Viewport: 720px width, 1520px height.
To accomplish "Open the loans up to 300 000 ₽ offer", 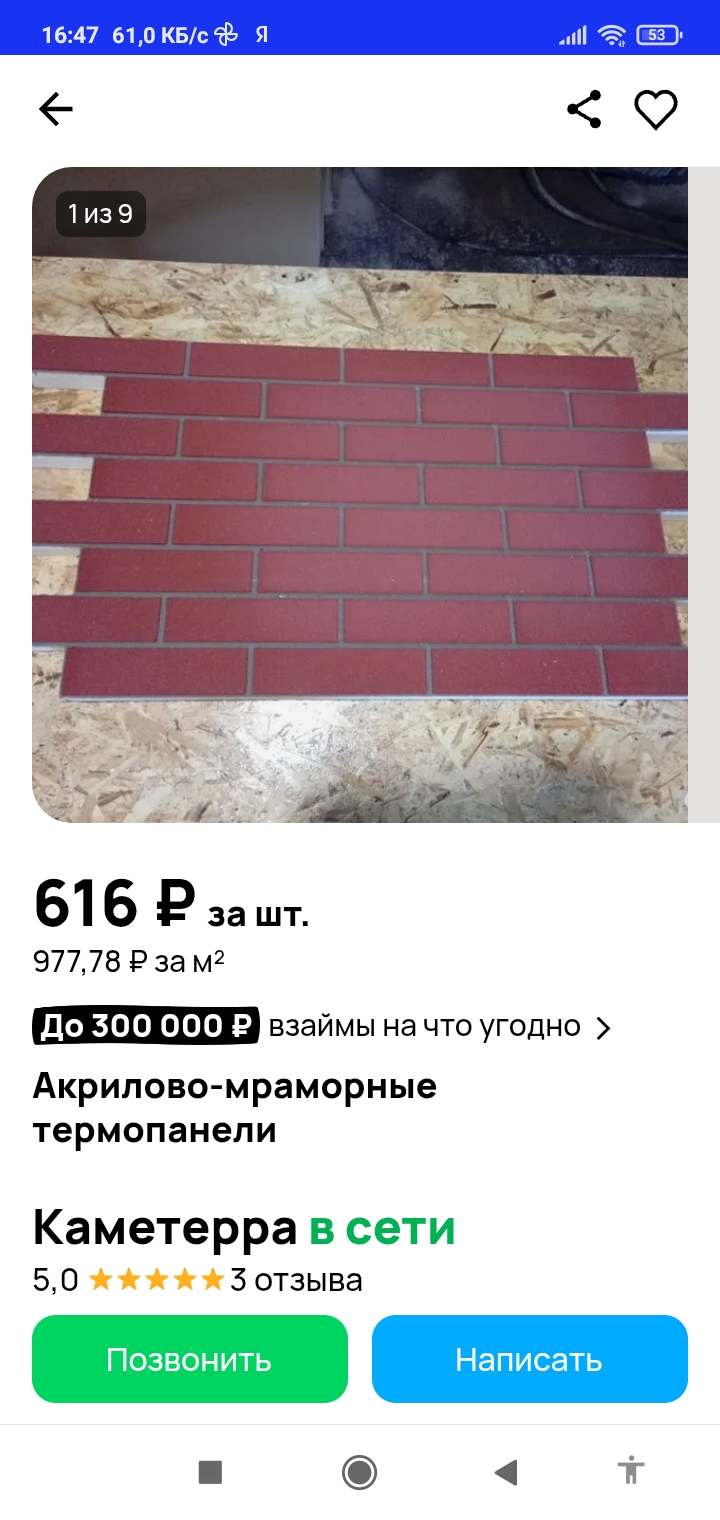I will 322,1027.
